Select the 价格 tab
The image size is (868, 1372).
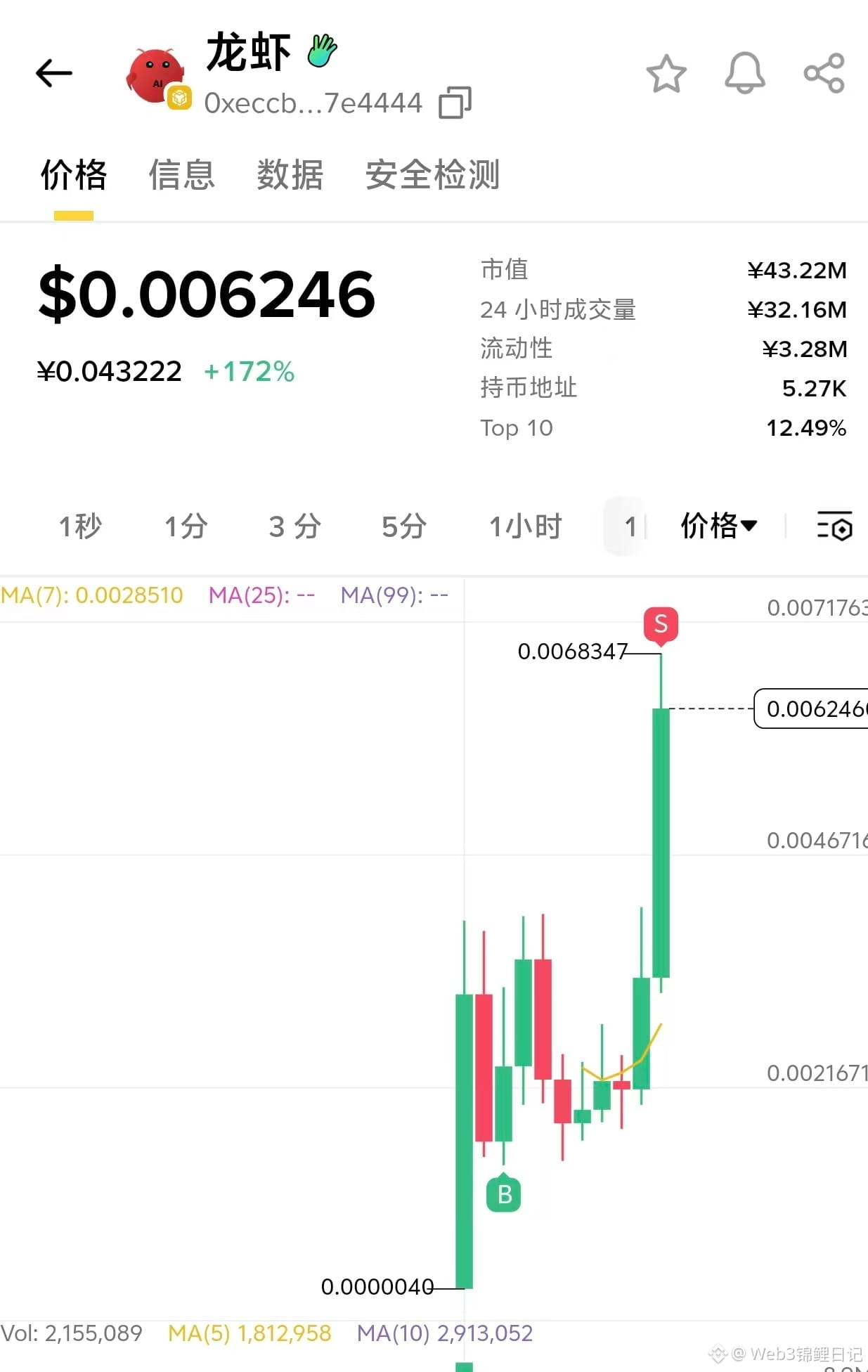click(x=74, y=175)
